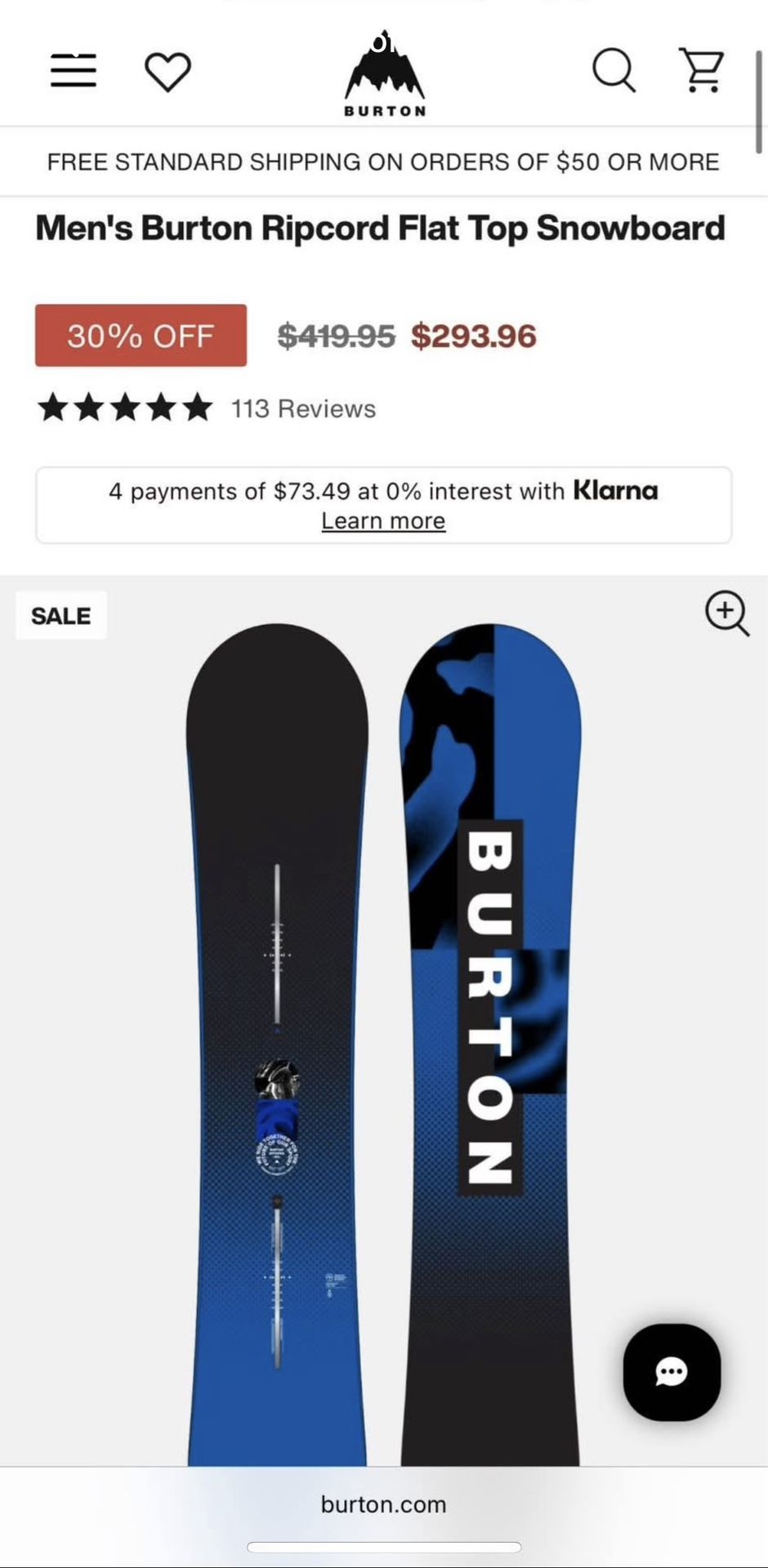Open Learn more about Klarna
This screenshot has height=1568, width=768.
383,520
